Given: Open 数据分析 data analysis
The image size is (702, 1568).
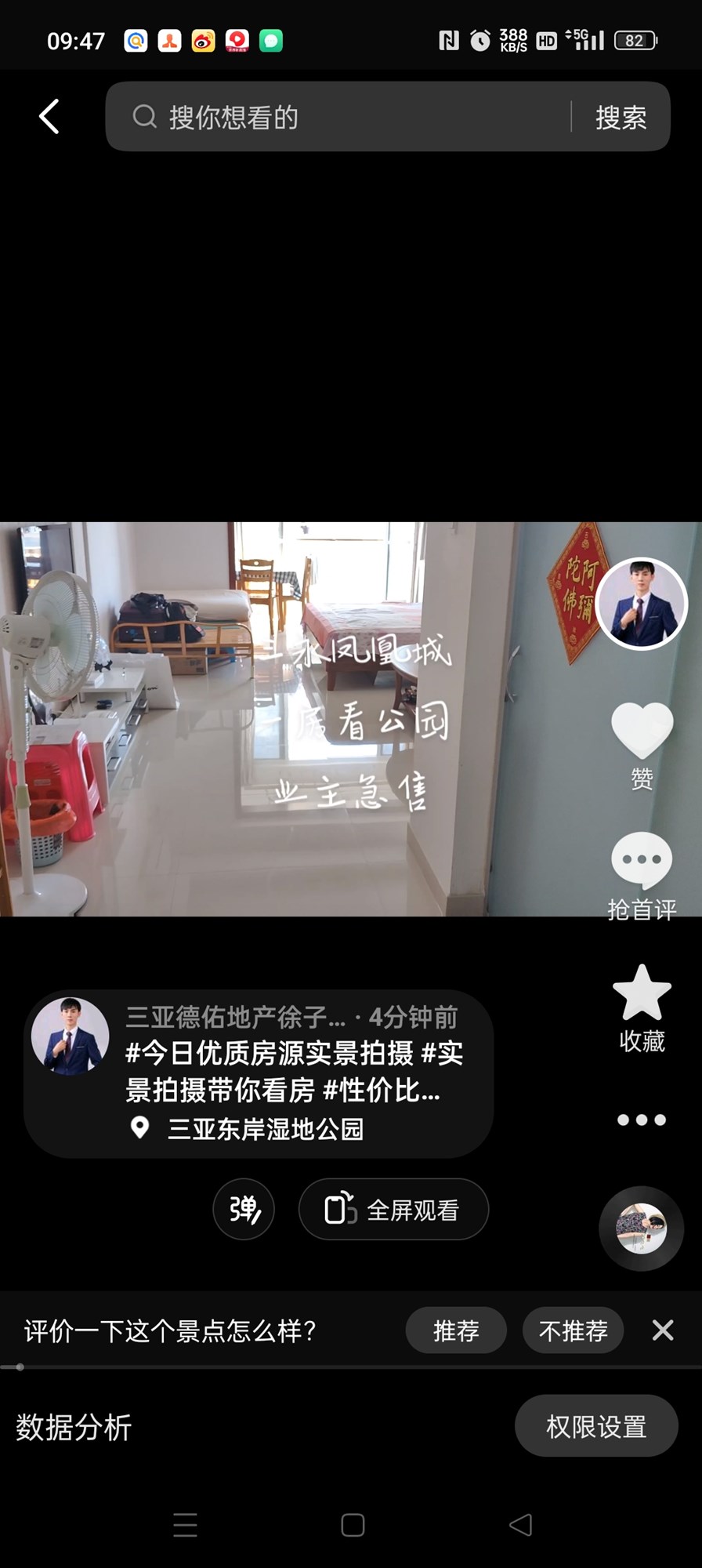Looking at the screenshot, I should point(74,1427).
